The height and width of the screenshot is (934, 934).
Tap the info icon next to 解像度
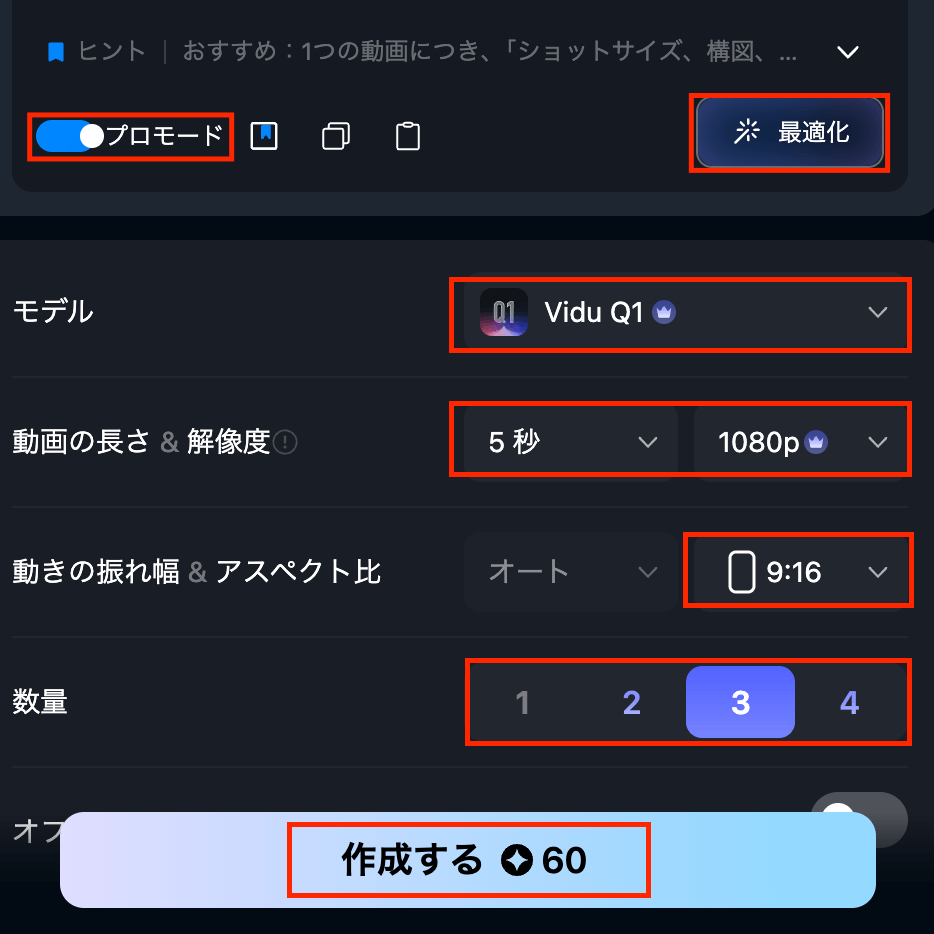(x=286, y=442)
